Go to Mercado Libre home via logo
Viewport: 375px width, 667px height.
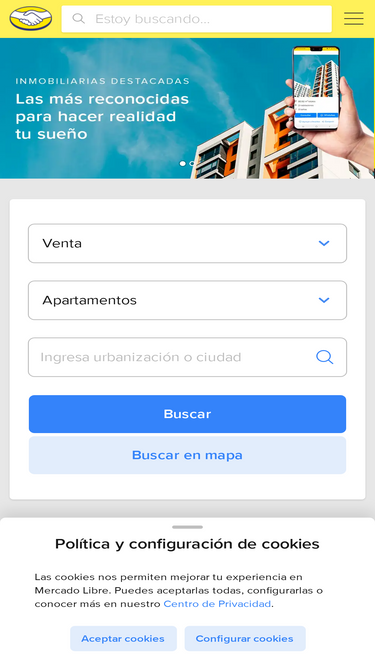(x=31, y=19)
